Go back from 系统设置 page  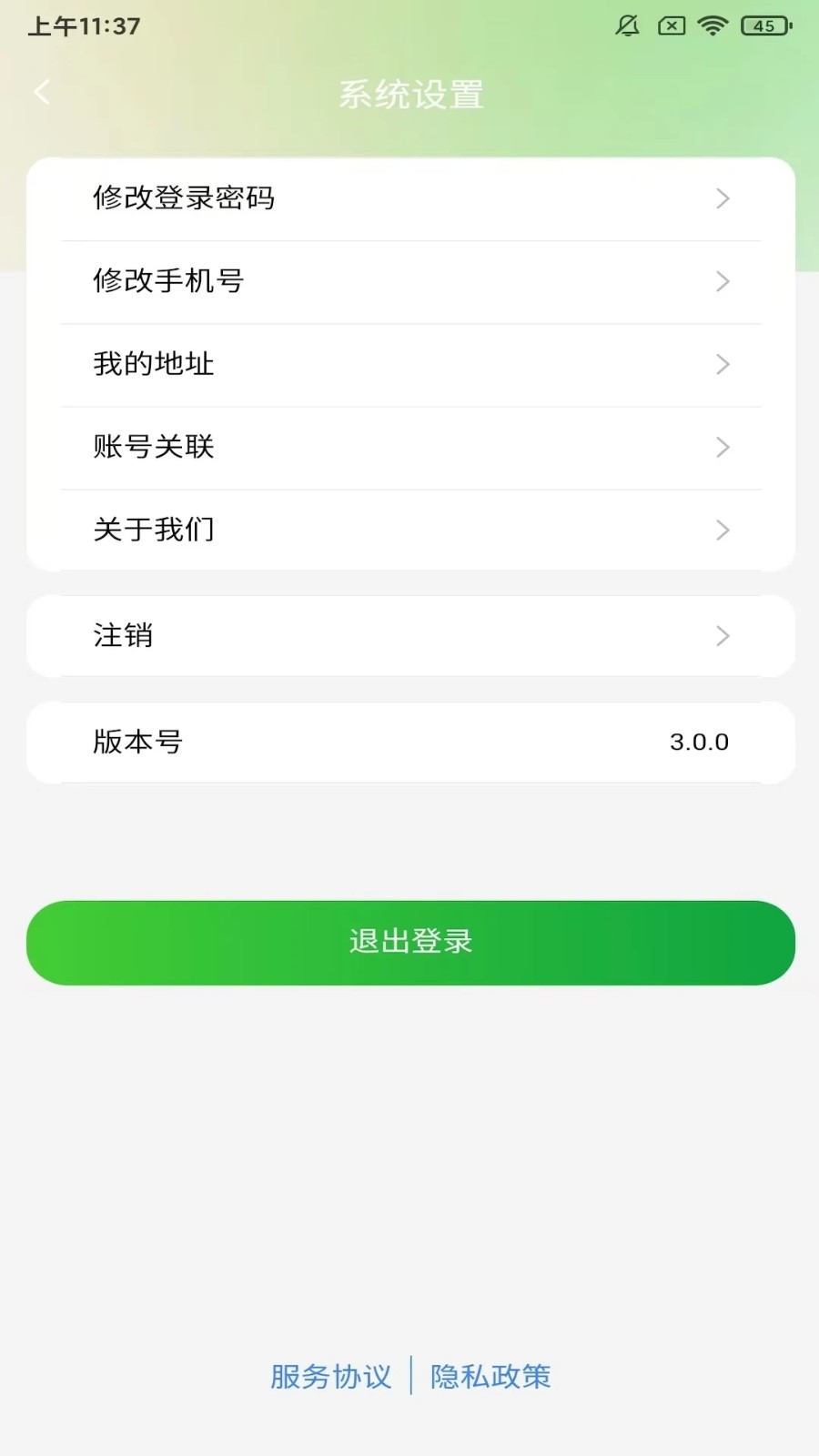pos(42,92)
